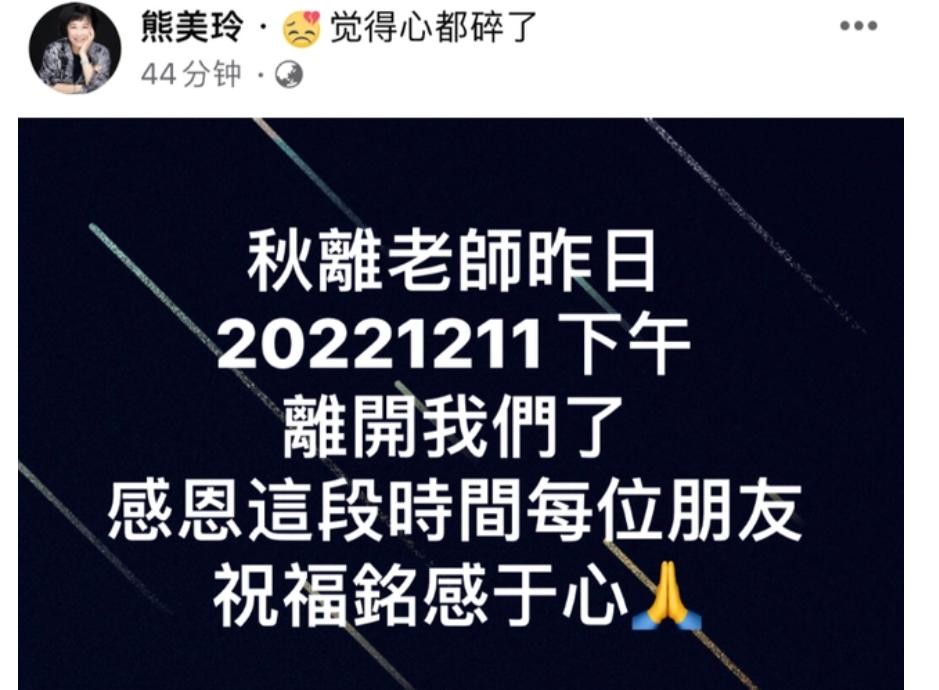Open the post's three-dot options menu
The height and width of the screenshot is (690, 939).
coord(858,26)
